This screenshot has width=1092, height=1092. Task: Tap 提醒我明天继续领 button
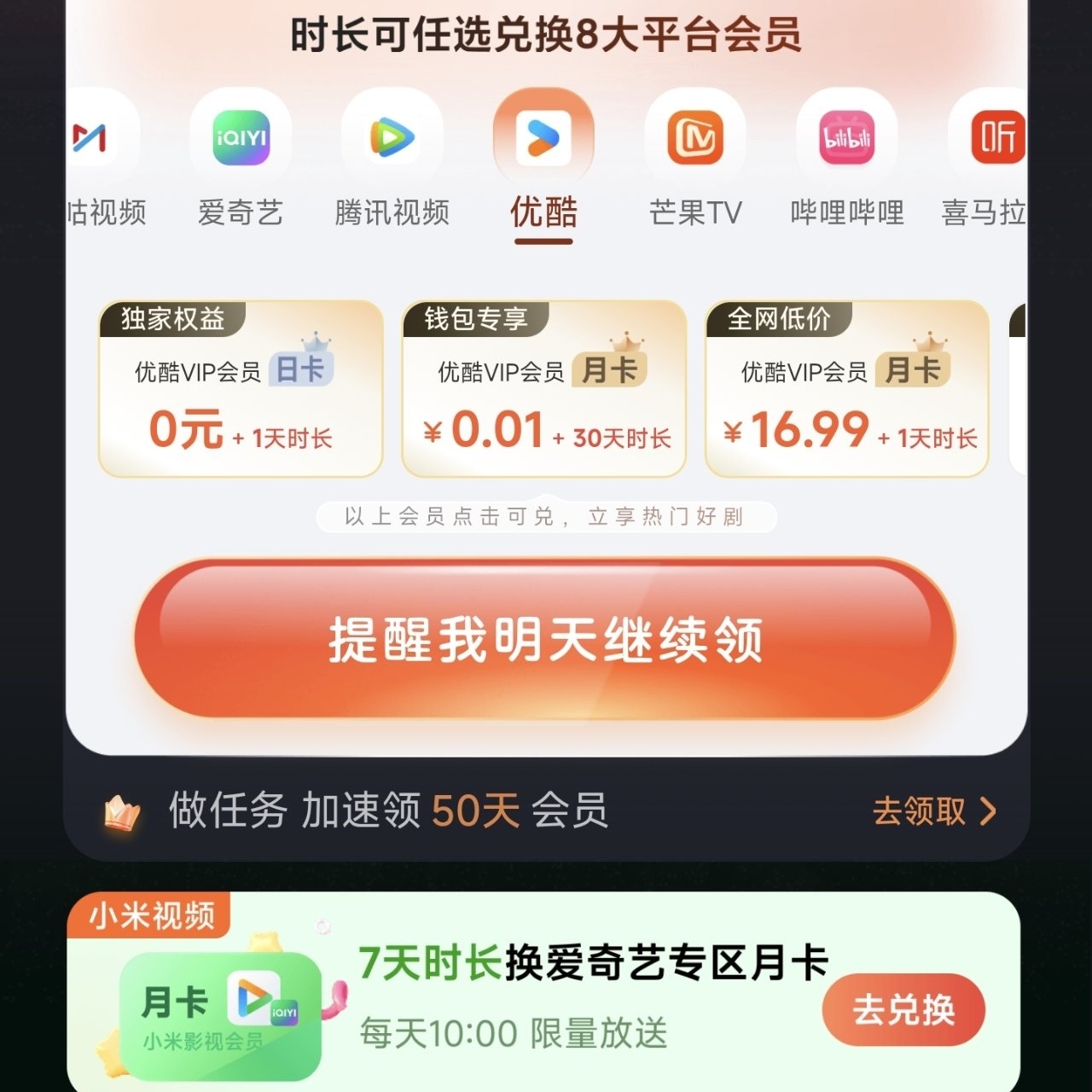pyautogui.click(x=544, y=639)
